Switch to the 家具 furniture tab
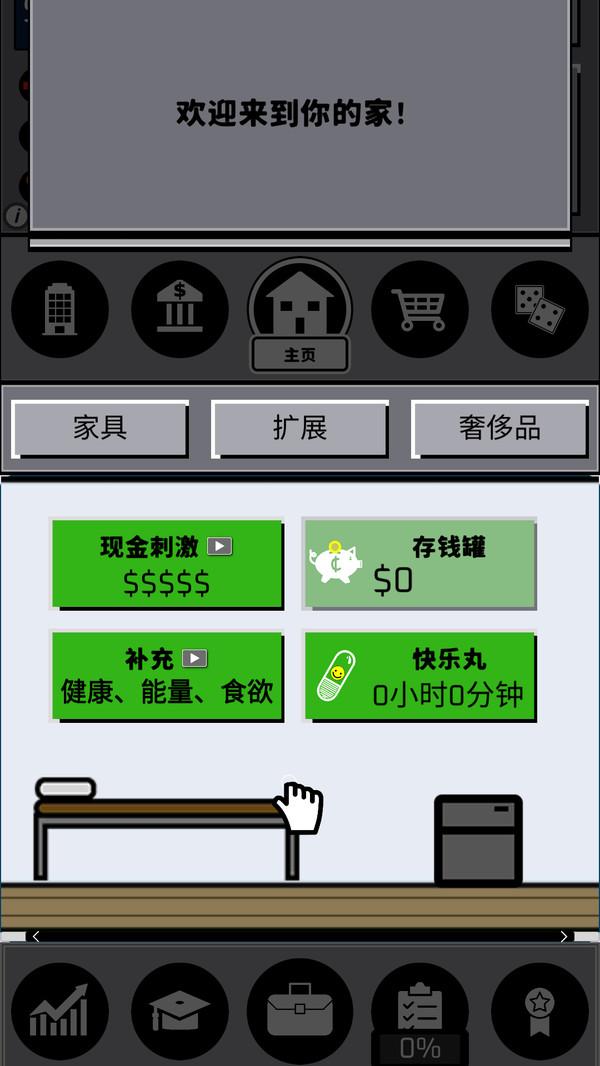This screenshot has width=600, height=1066. tap(100, 429)
